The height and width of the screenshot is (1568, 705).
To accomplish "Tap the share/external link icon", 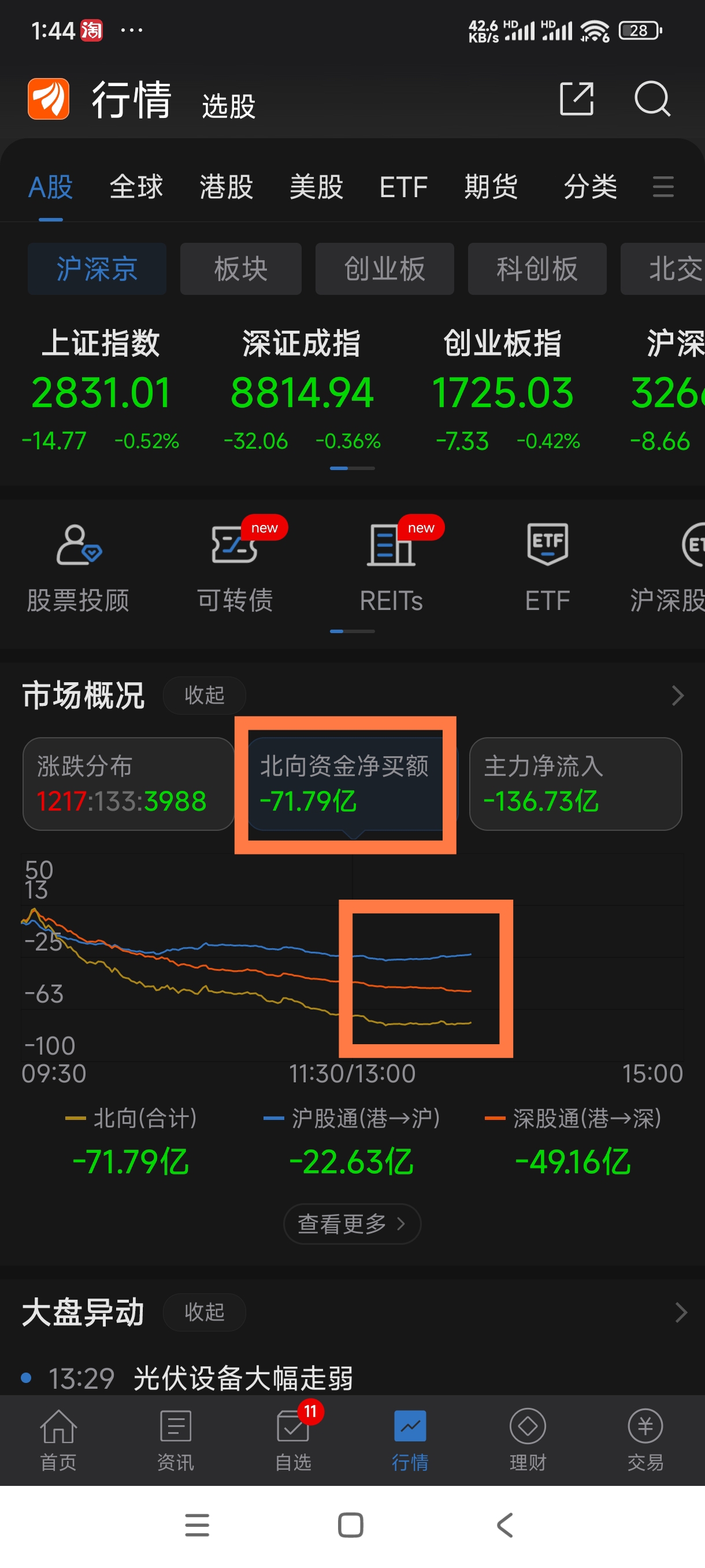I will [576, 100].
